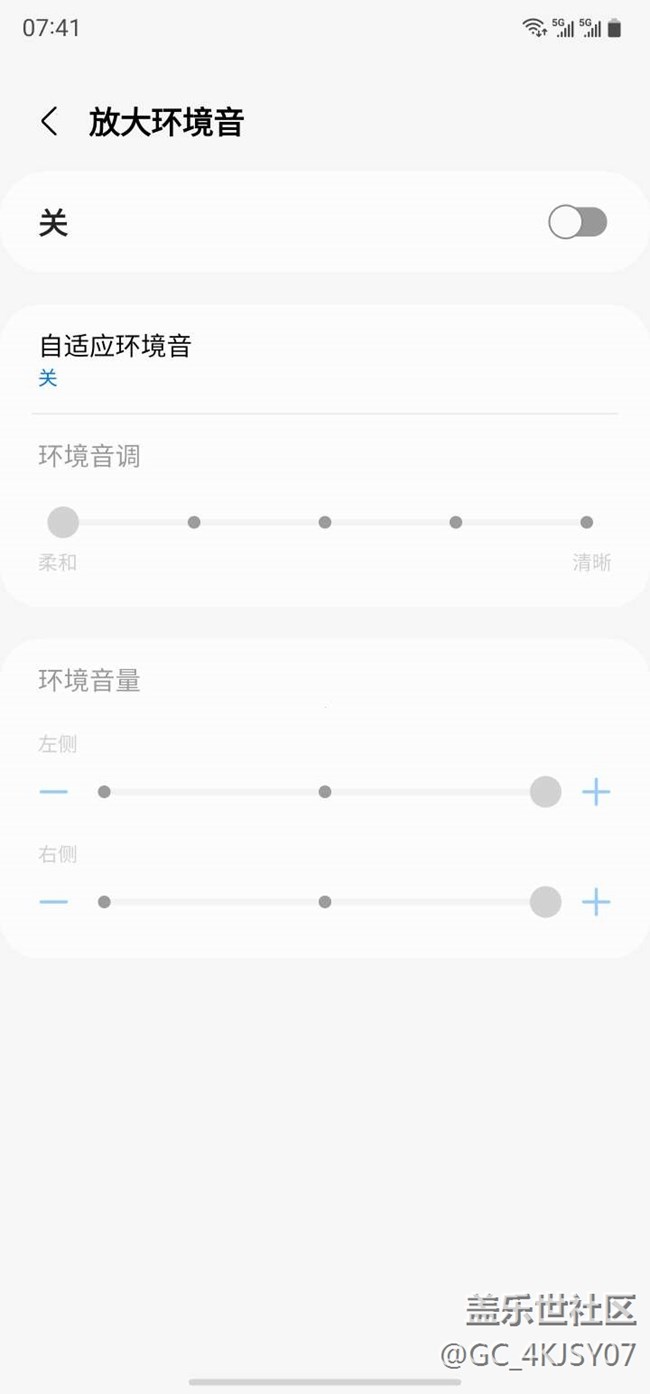Increase 左侧 ambient volume with plus
The image size is (650, 1394).
point(596,793)
